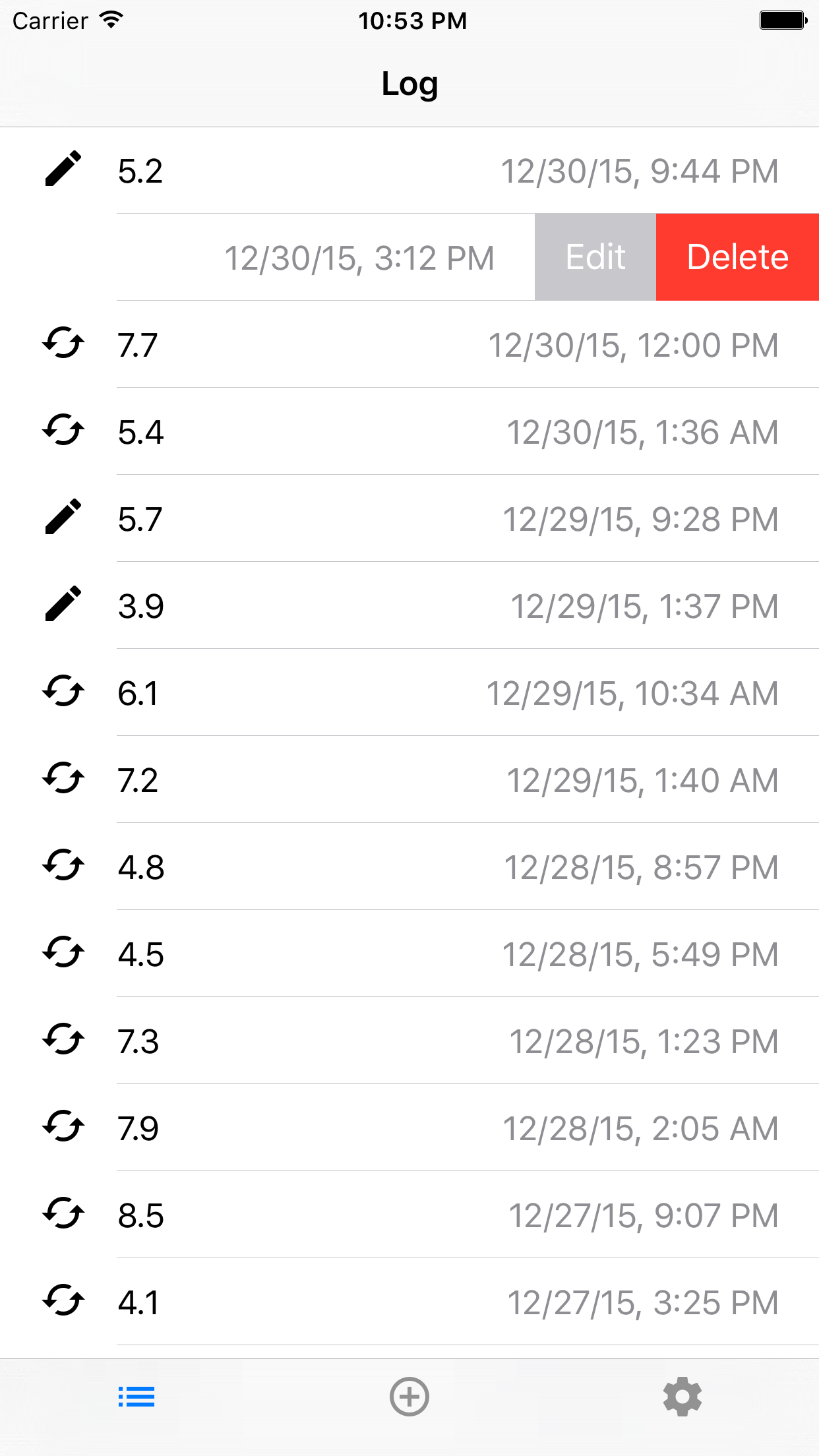Select the 7.2 reading from 12/29/15
Image resolution: width=819 pixels, height=1456 pixels.
click(409, 779)
